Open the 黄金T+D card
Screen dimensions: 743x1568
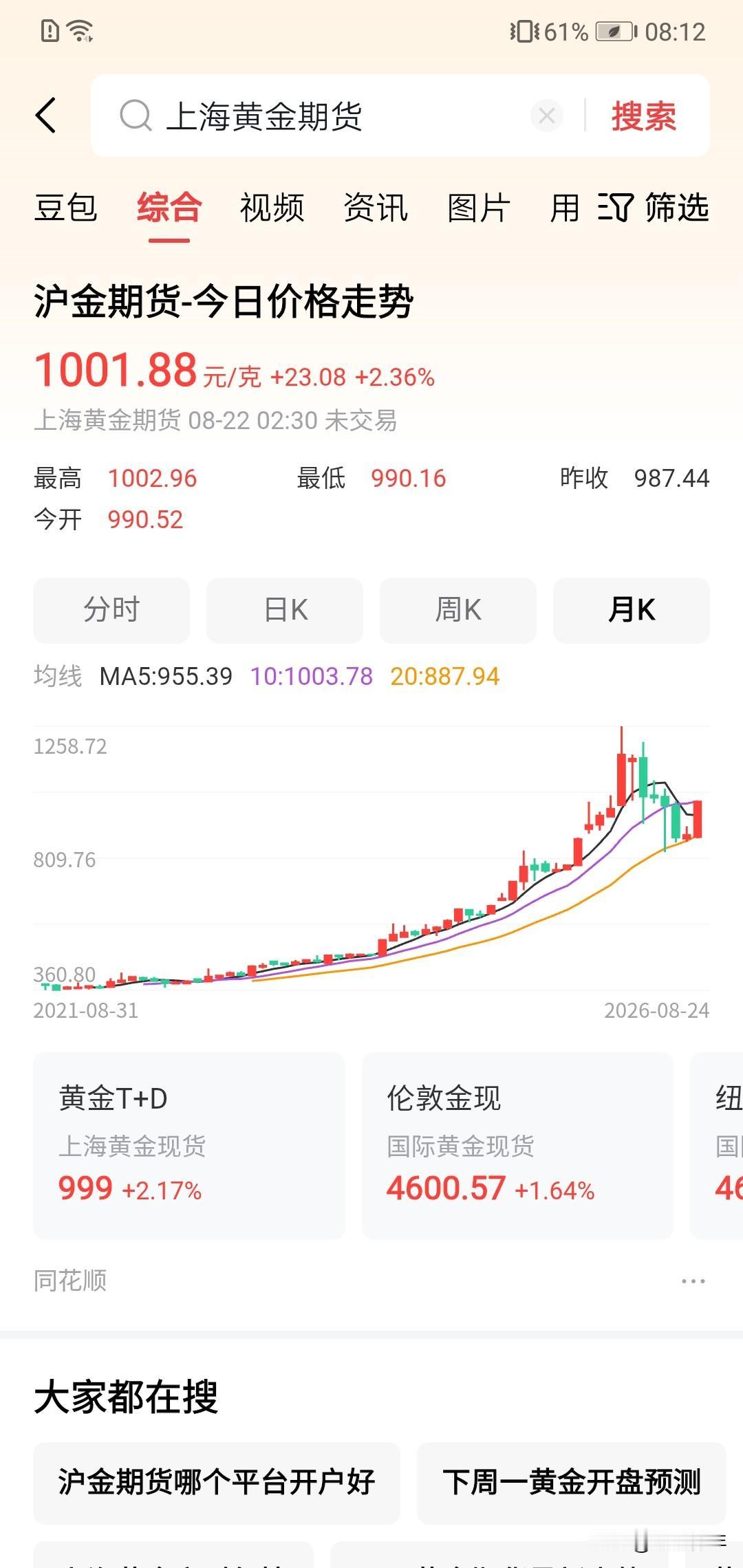coord(189,1146)
